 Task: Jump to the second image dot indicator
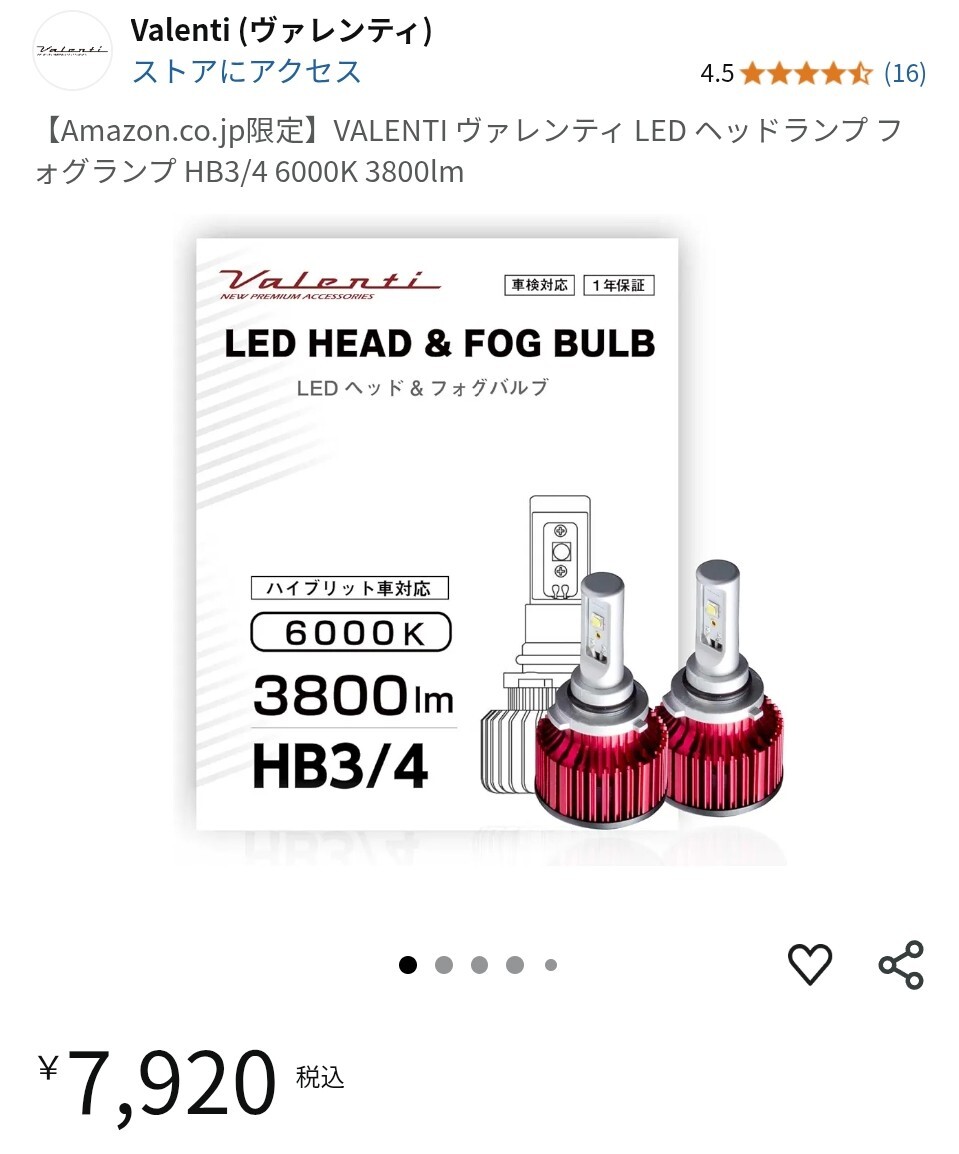pyautogui.click(x=444, y=965)
